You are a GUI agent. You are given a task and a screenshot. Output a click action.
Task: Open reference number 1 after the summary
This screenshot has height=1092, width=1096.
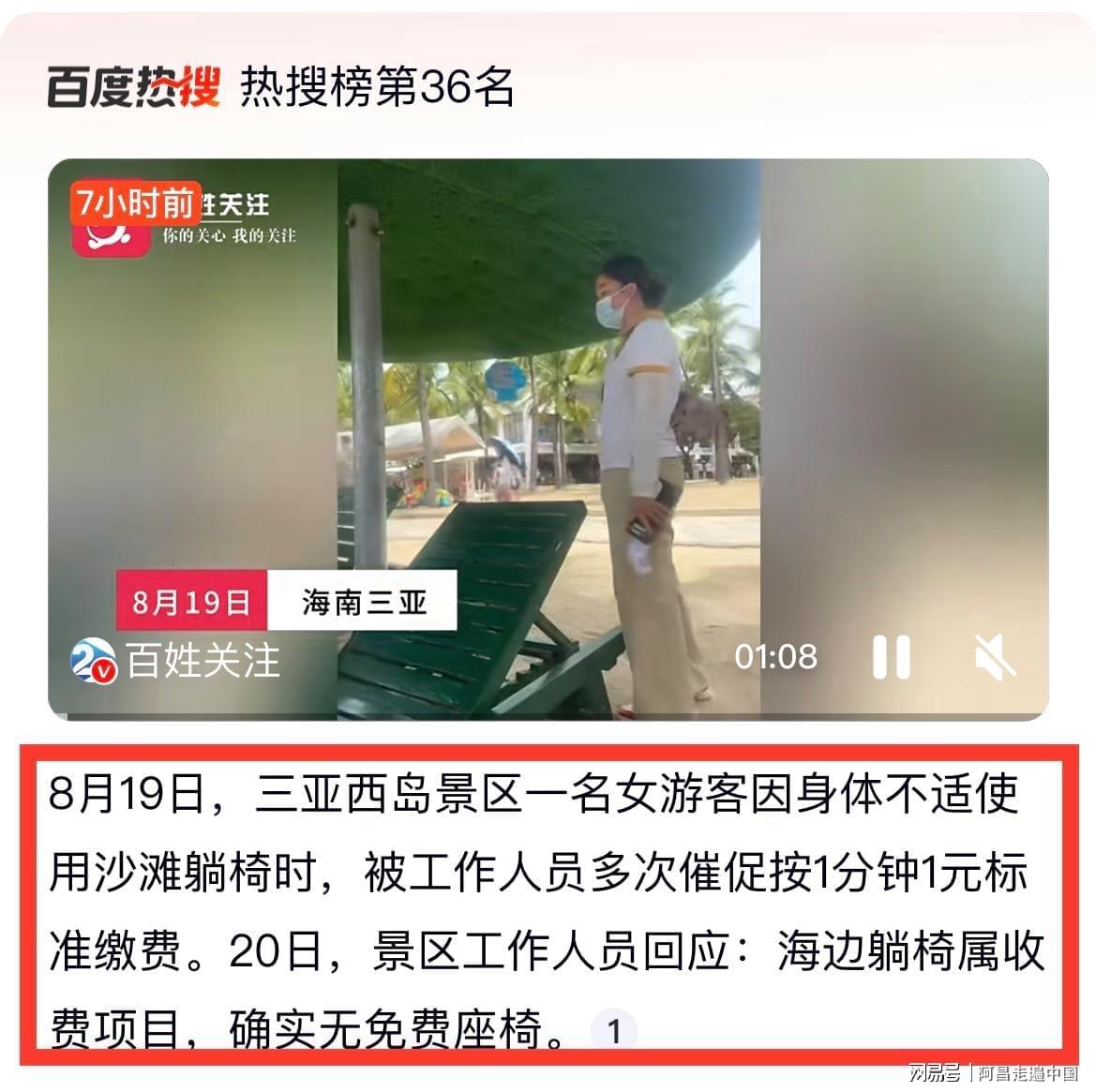pyautogui.click(x=614, y=1032)
